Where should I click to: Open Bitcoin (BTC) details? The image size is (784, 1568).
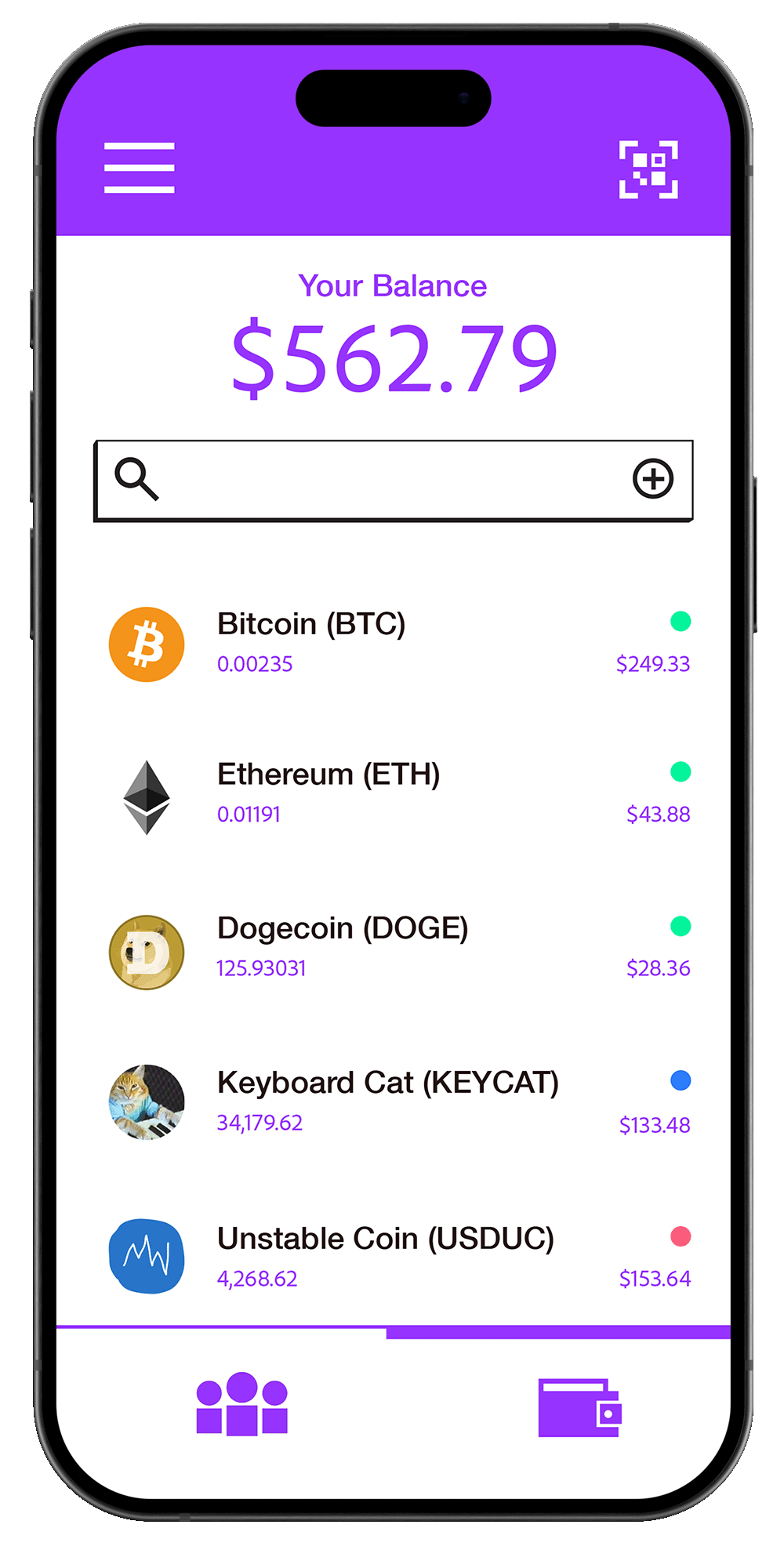(392, 644)
